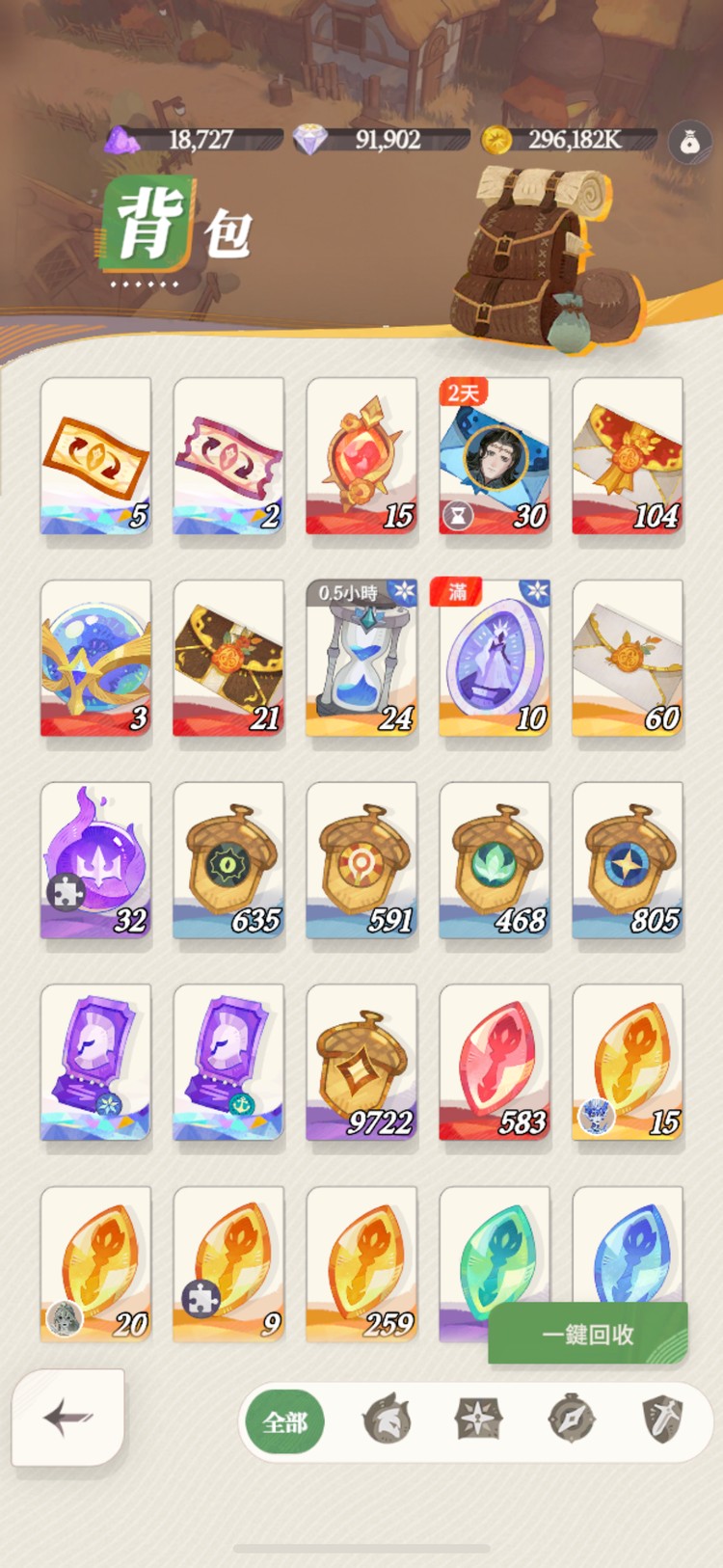Open the purple flame orb with count 32
Viewport: 723px width, 1568px height.
tap(95, 861)
